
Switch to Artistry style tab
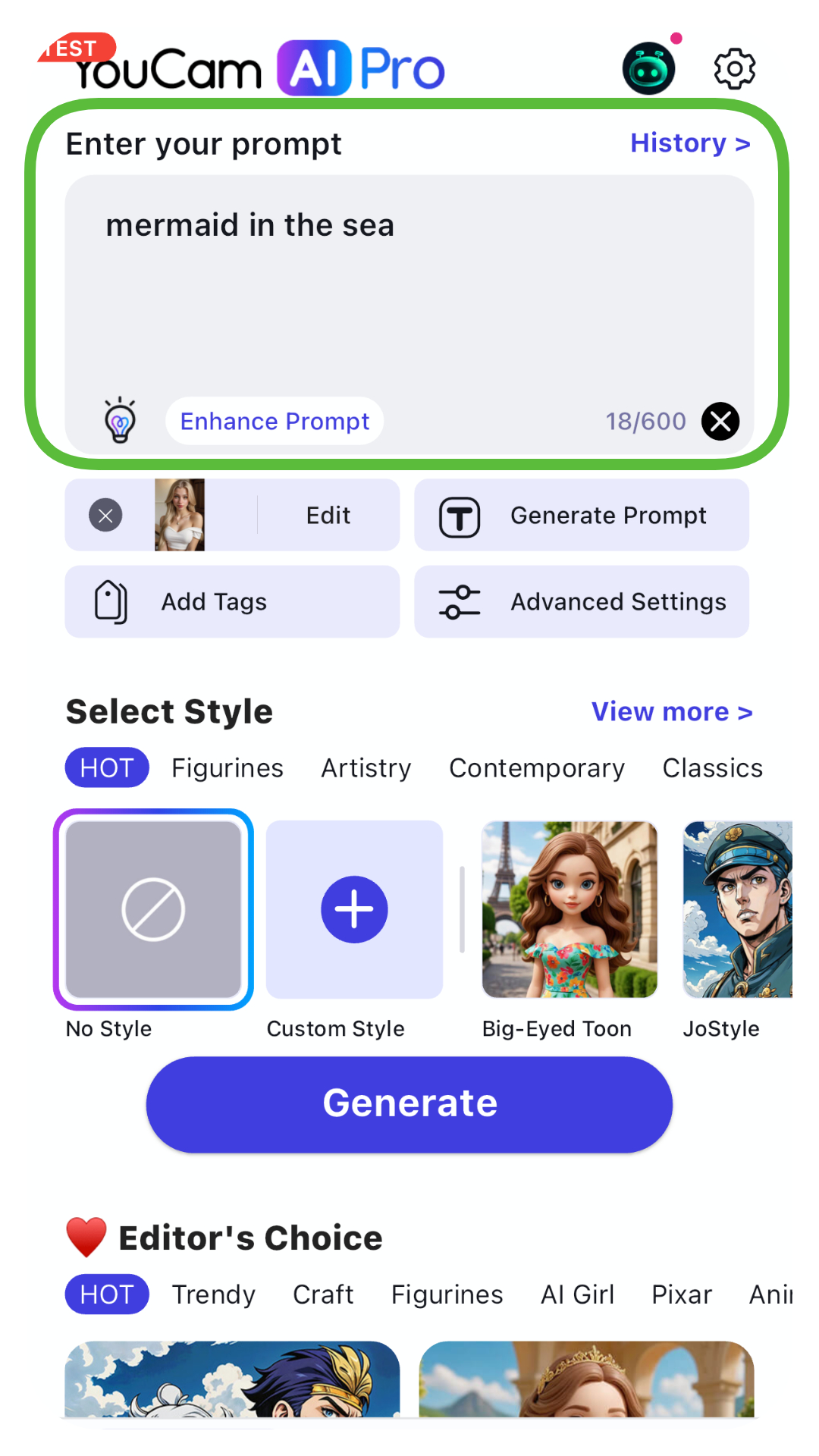tap(366, 768)
